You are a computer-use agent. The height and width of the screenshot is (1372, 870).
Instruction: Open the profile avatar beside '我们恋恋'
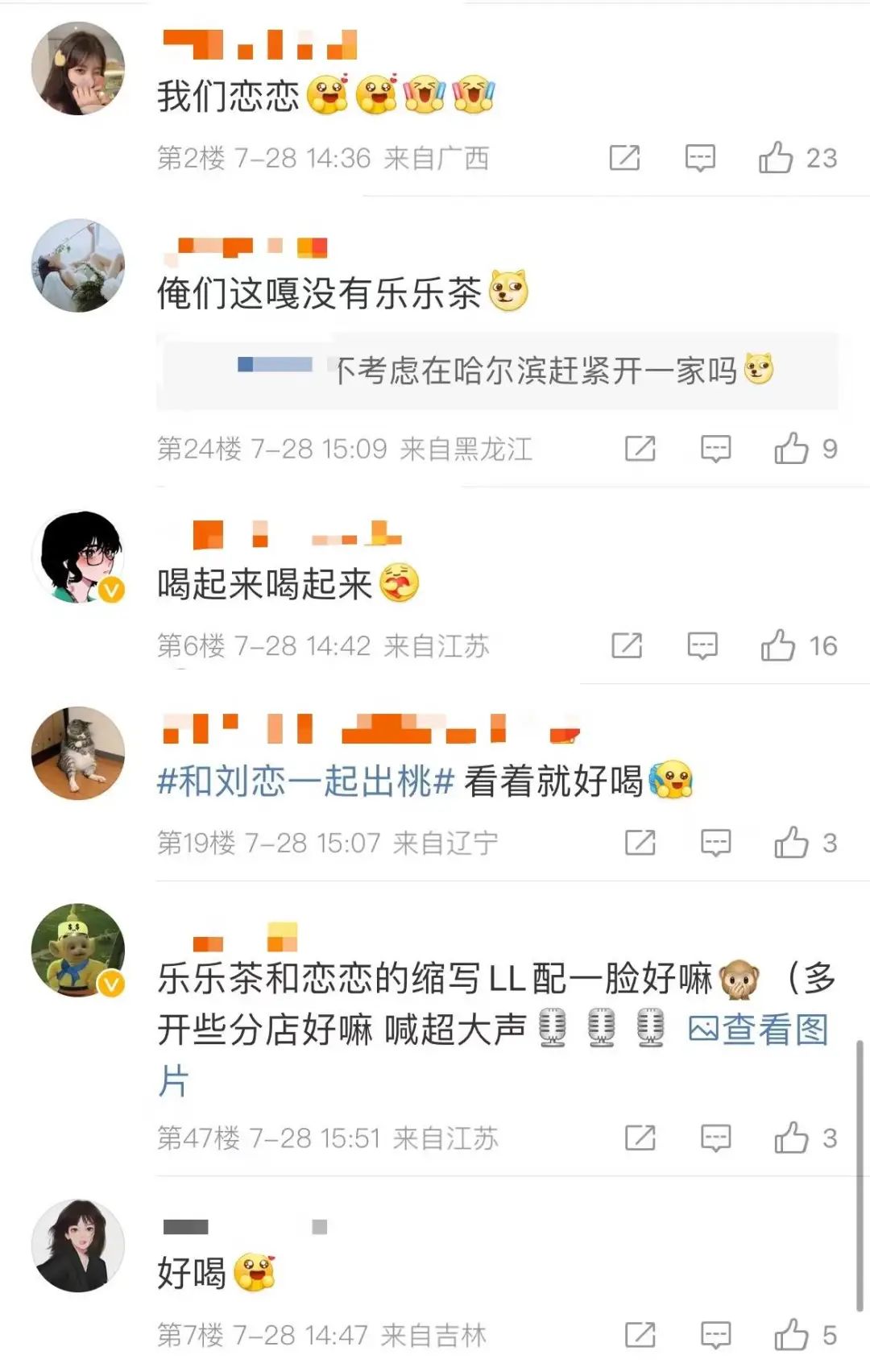coord(78,68)
